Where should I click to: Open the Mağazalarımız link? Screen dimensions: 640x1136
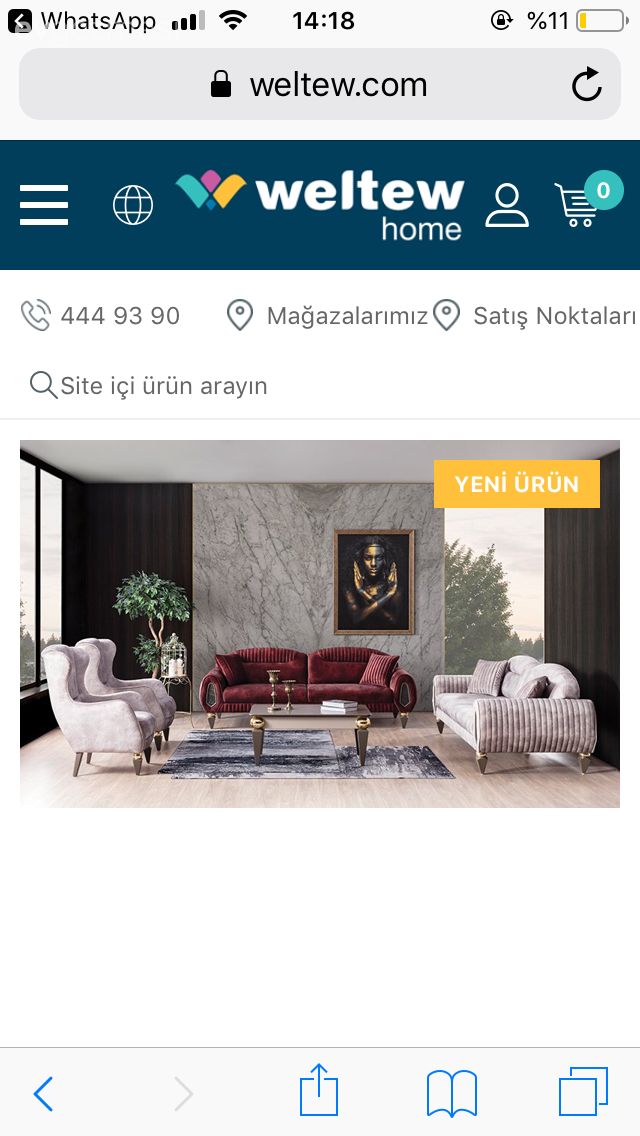click(x=328, y=316)
